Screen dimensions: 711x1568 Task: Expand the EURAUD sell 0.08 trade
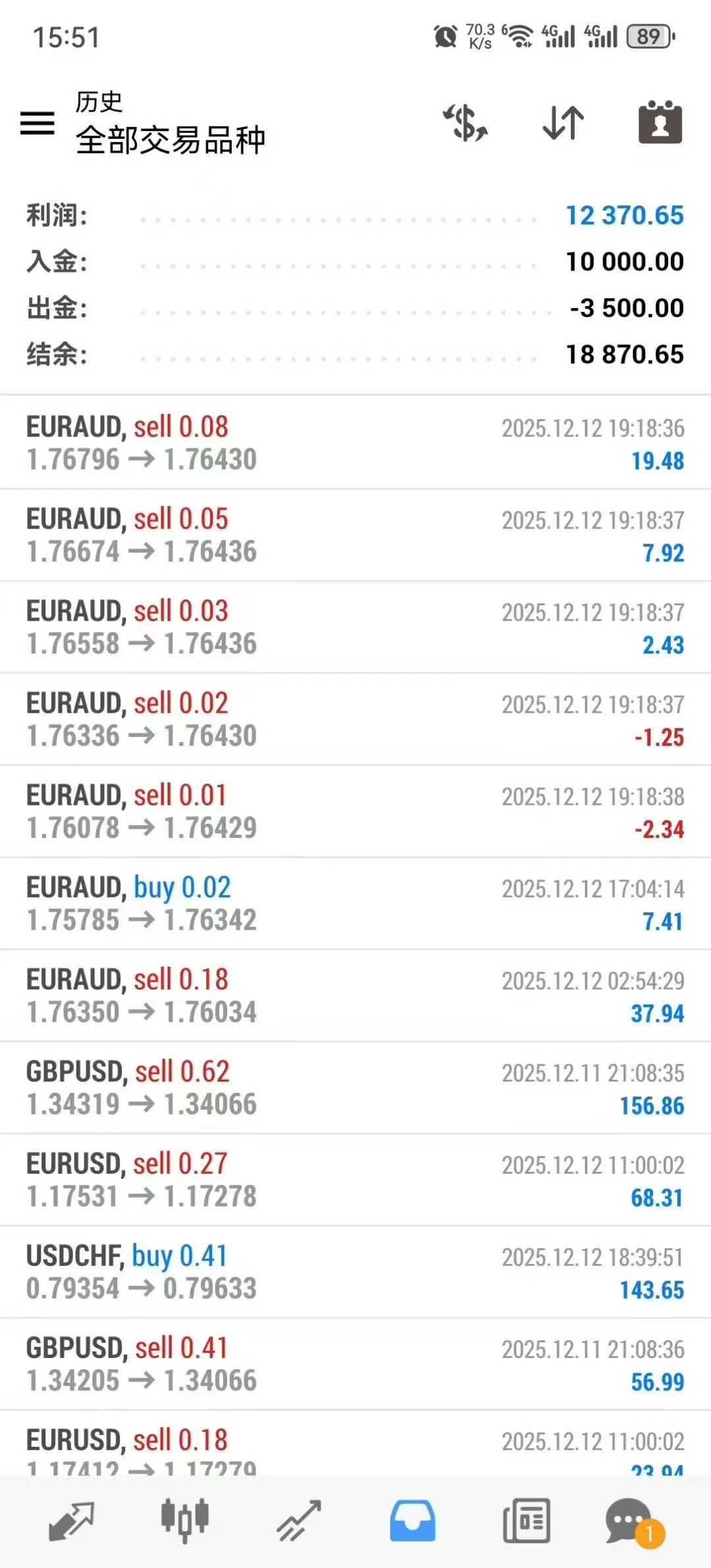point(355,443)
